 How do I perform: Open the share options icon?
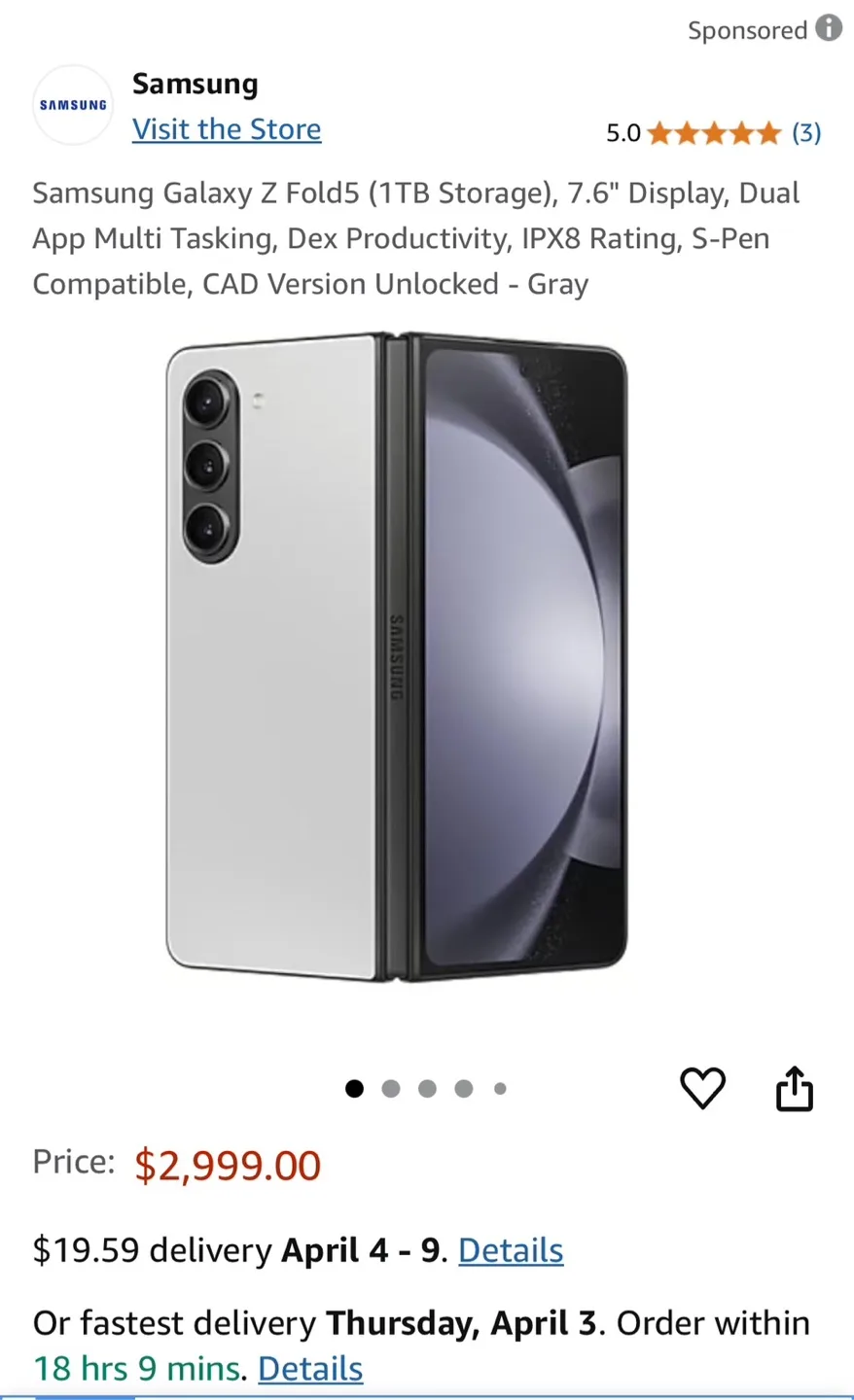[795, 1088]
